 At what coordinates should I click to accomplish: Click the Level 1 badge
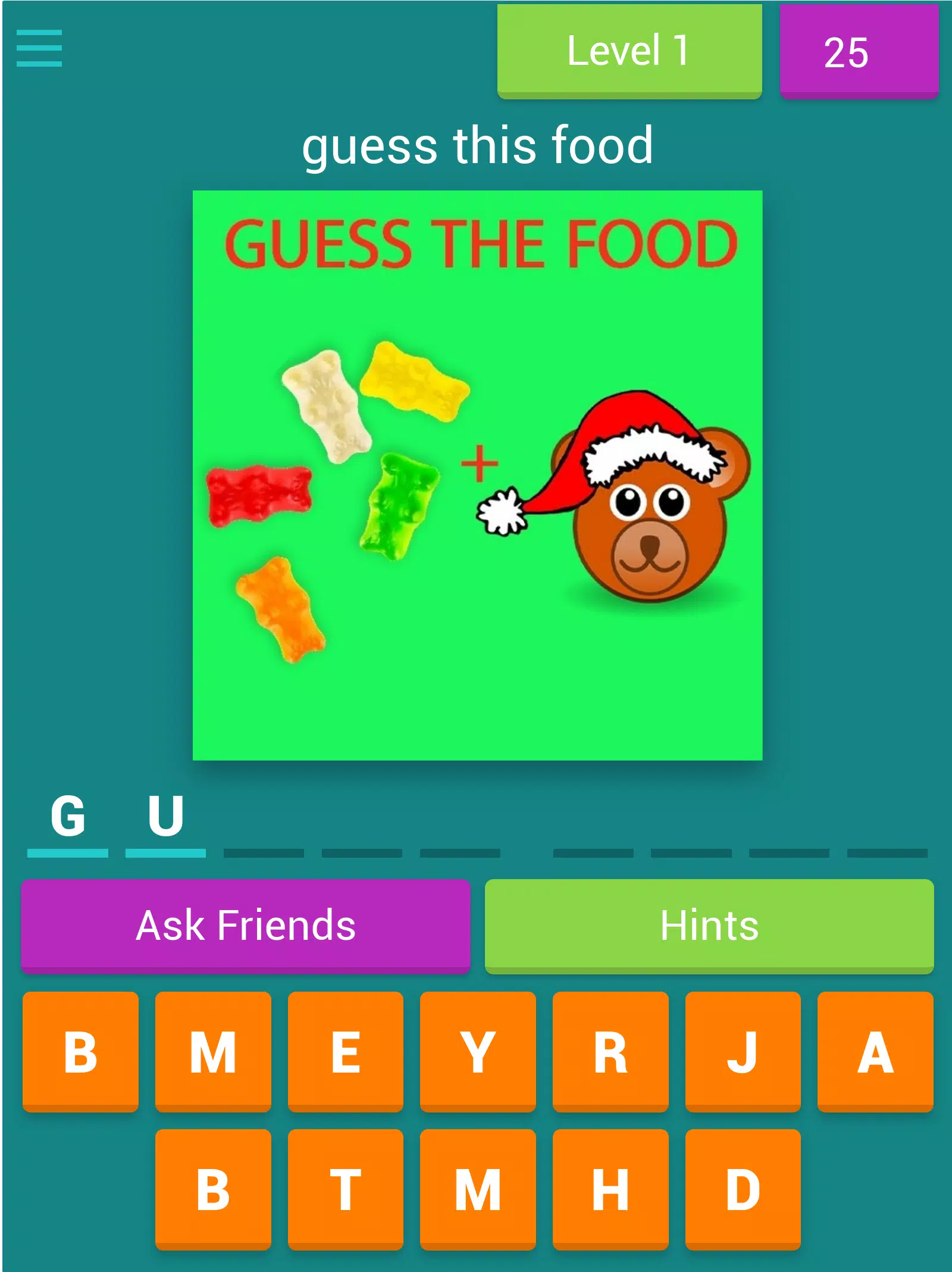click(630, 51)
